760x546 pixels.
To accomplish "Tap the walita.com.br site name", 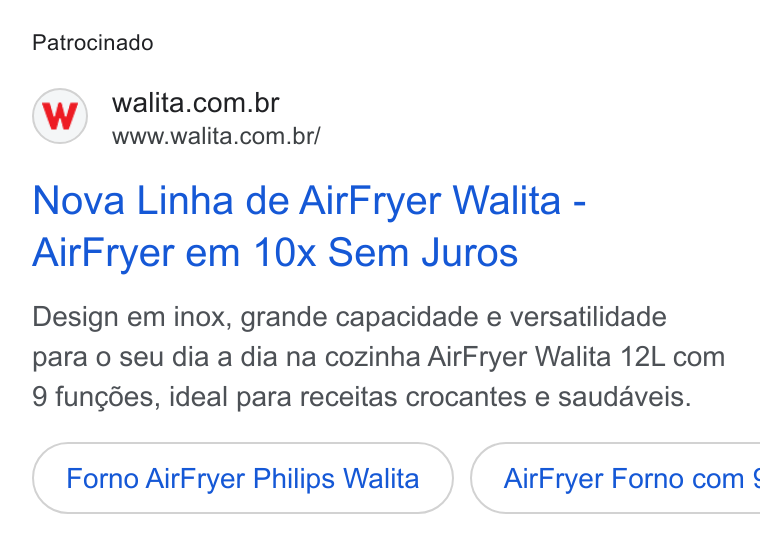I will (x=196, y=103).
